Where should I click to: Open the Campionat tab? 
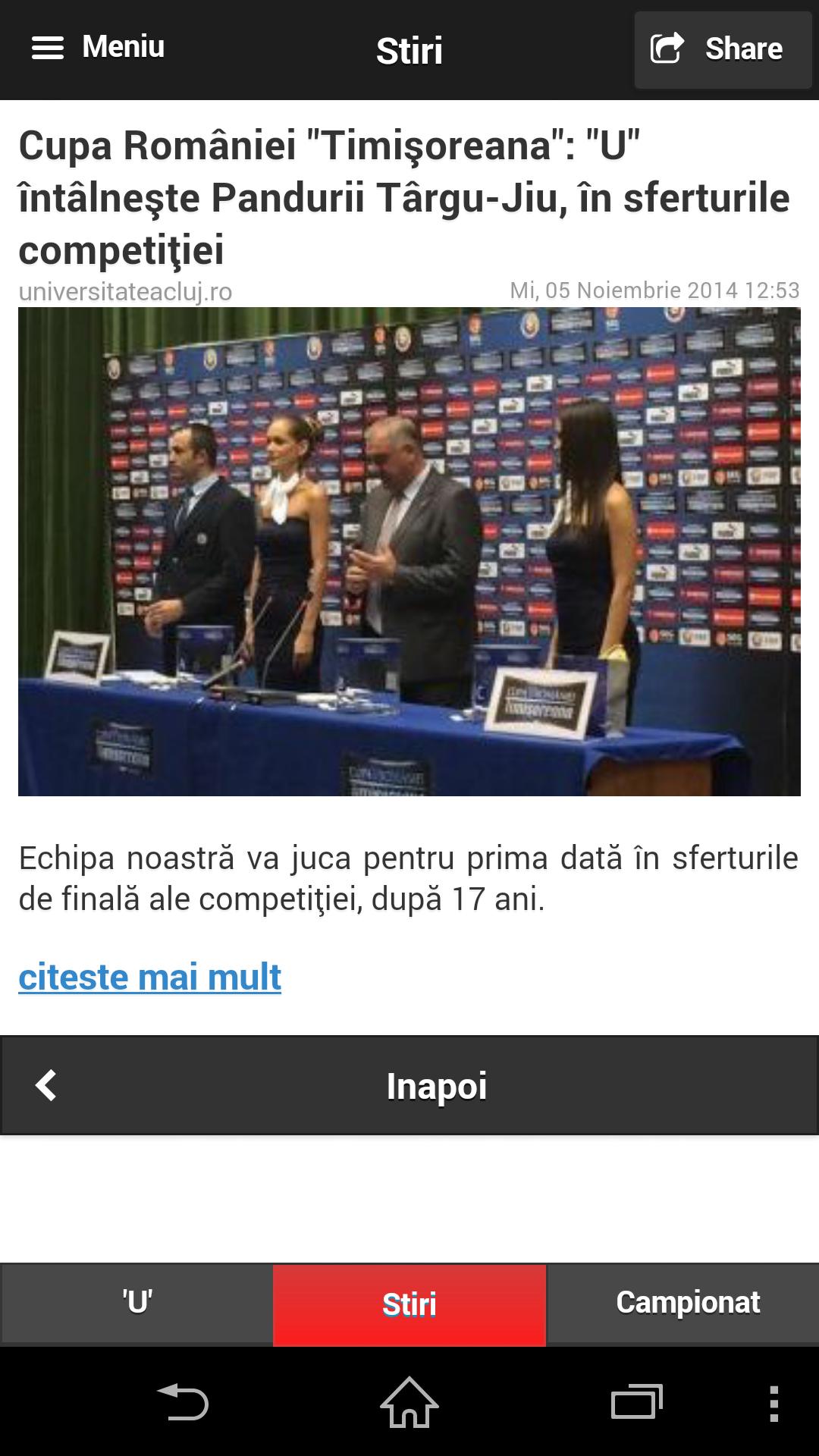point(686,1303)
